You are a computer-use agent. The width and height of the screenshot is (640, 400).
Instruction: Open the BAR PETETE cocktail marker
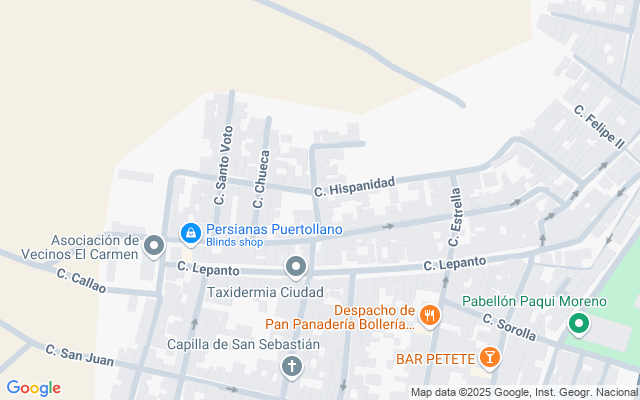489,358
